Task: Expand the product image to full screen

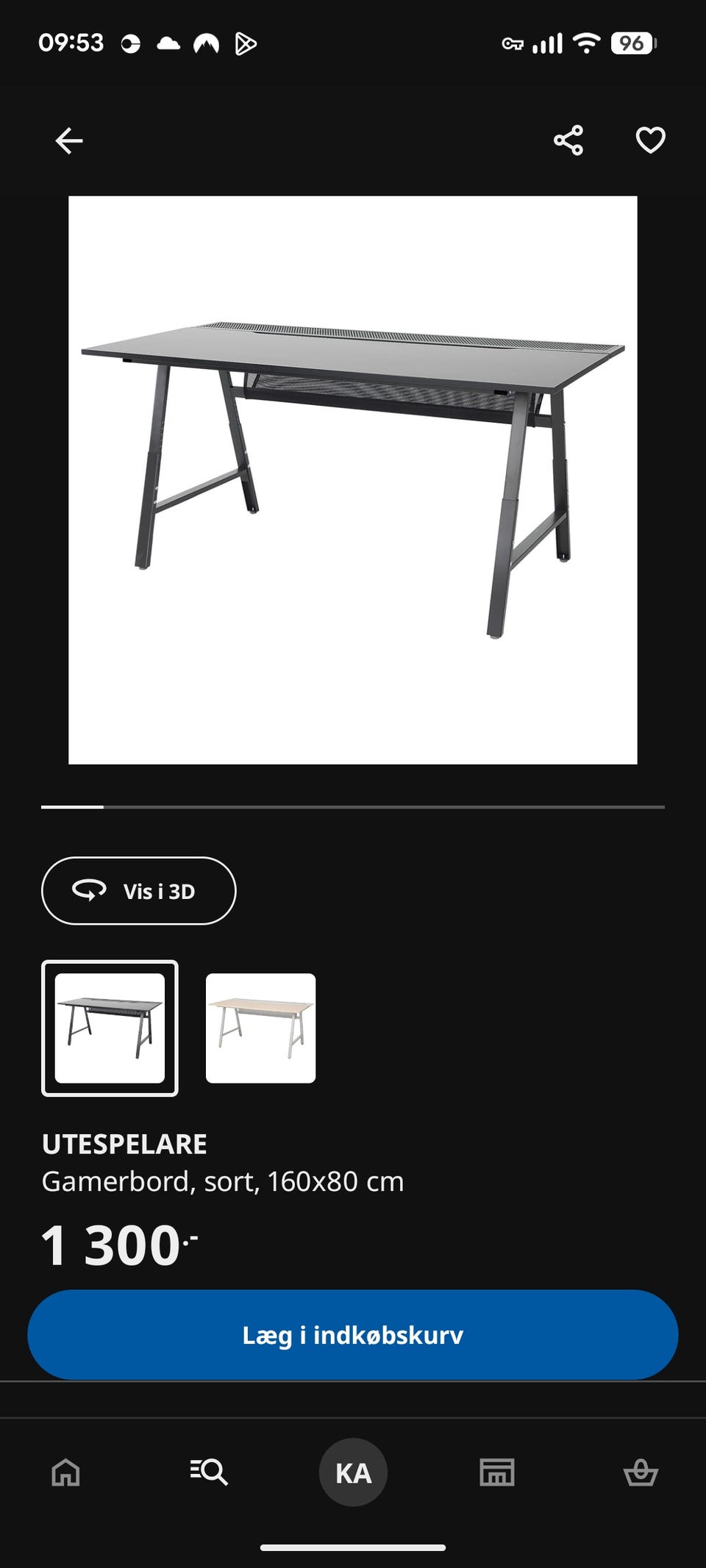Action: pyautogui.click(x=353, y=478)
